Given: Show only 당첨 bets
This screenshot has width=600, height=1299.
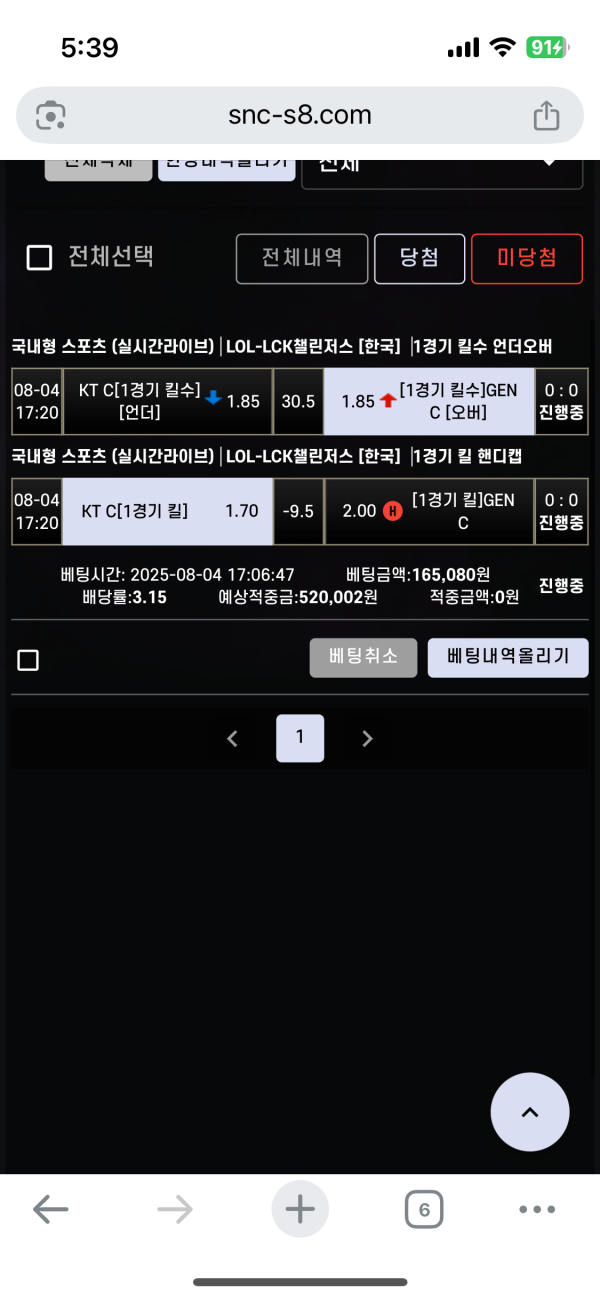Looking at the screenshot, I should coord(419,258).
